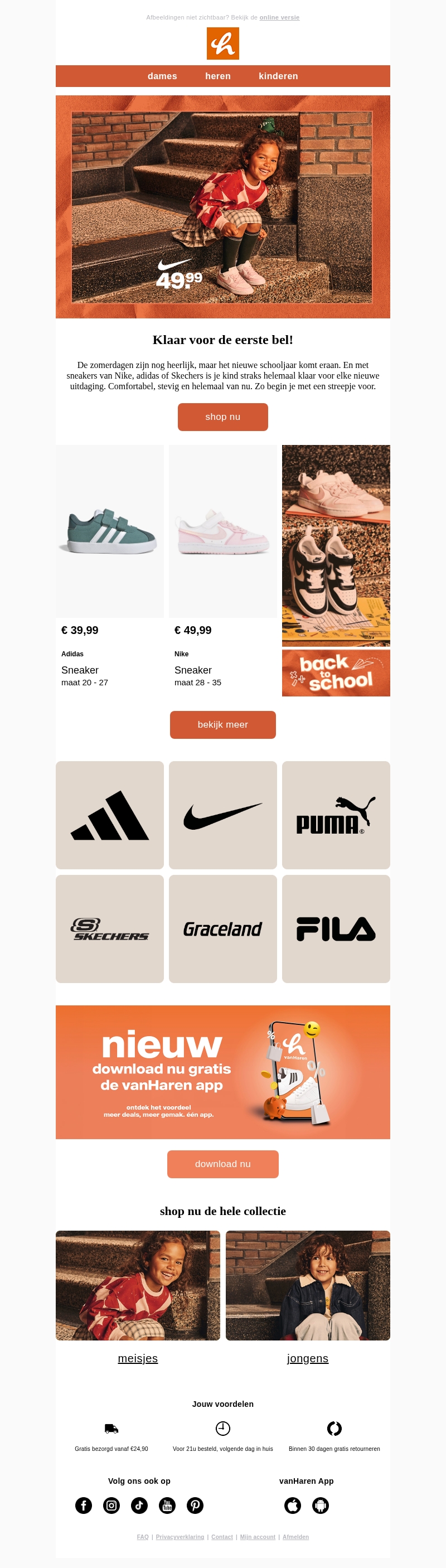Open the jongens collection link
The width and height of the screenshot is (446, 1568).
pyautogui.click(x=308, y=1358)
